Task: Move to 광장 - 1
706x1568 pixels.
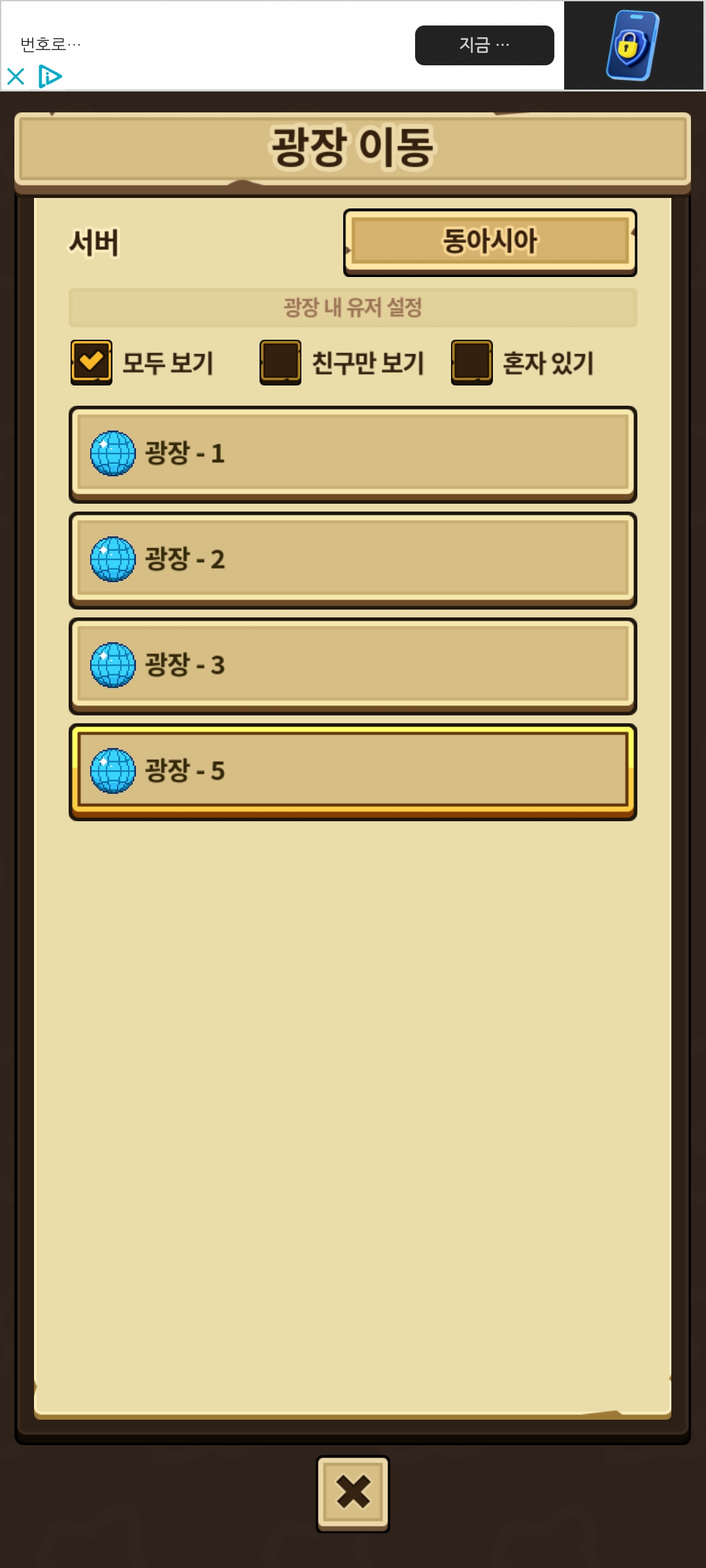Action: [x=353, y=453]
